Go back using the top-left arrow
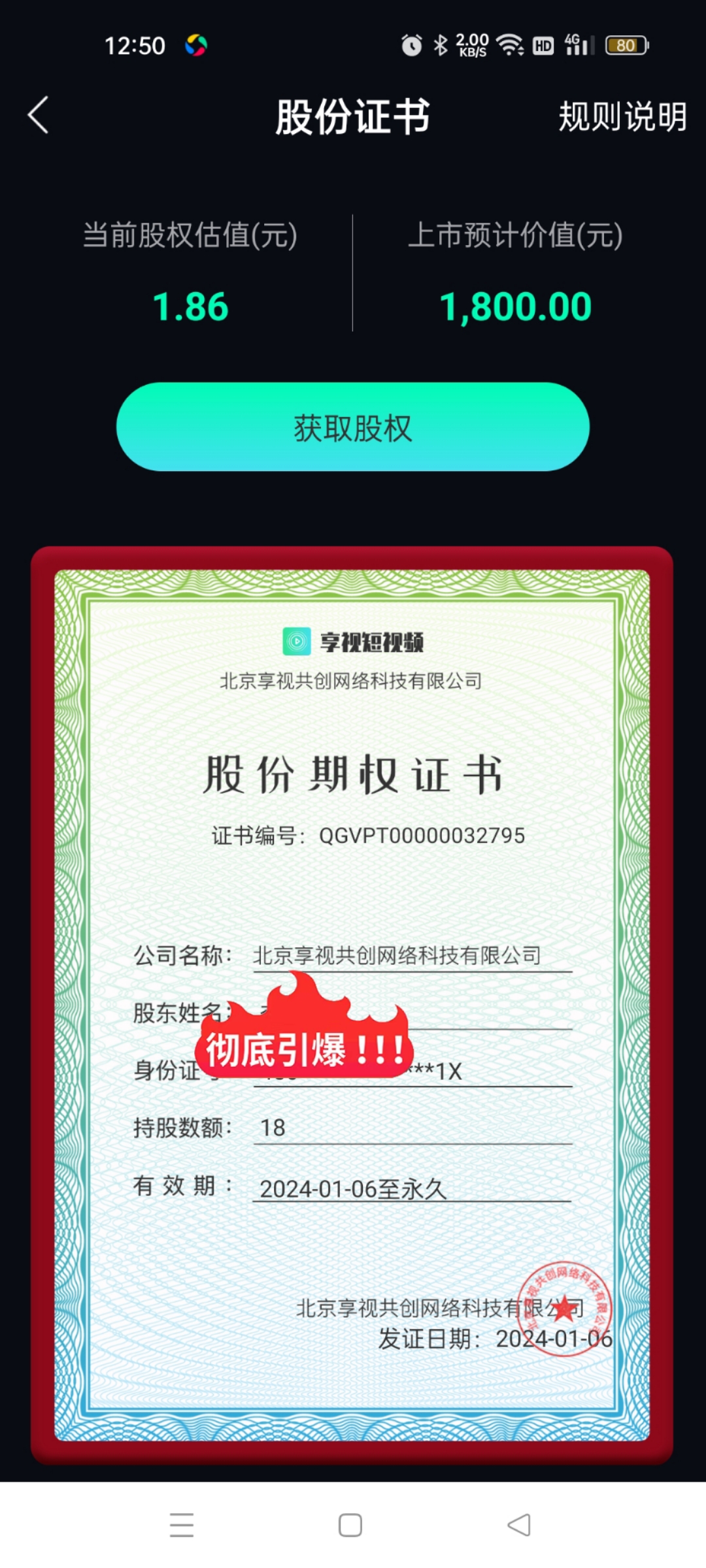This screenshot has height=1568, width=706. tap(38, 116)
